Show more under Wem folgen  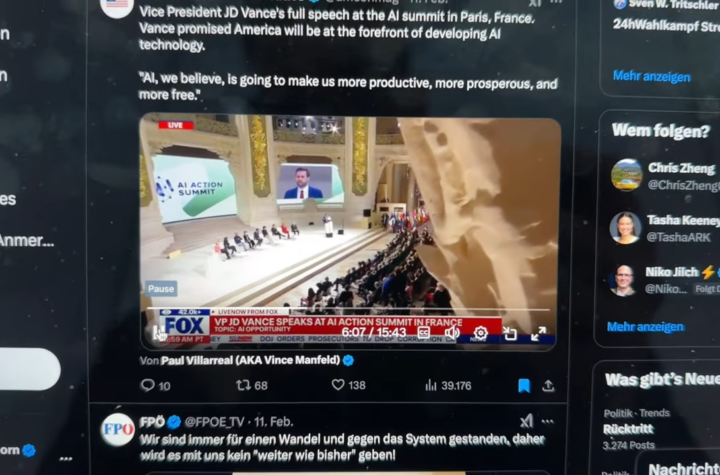(x=645, y=326)
